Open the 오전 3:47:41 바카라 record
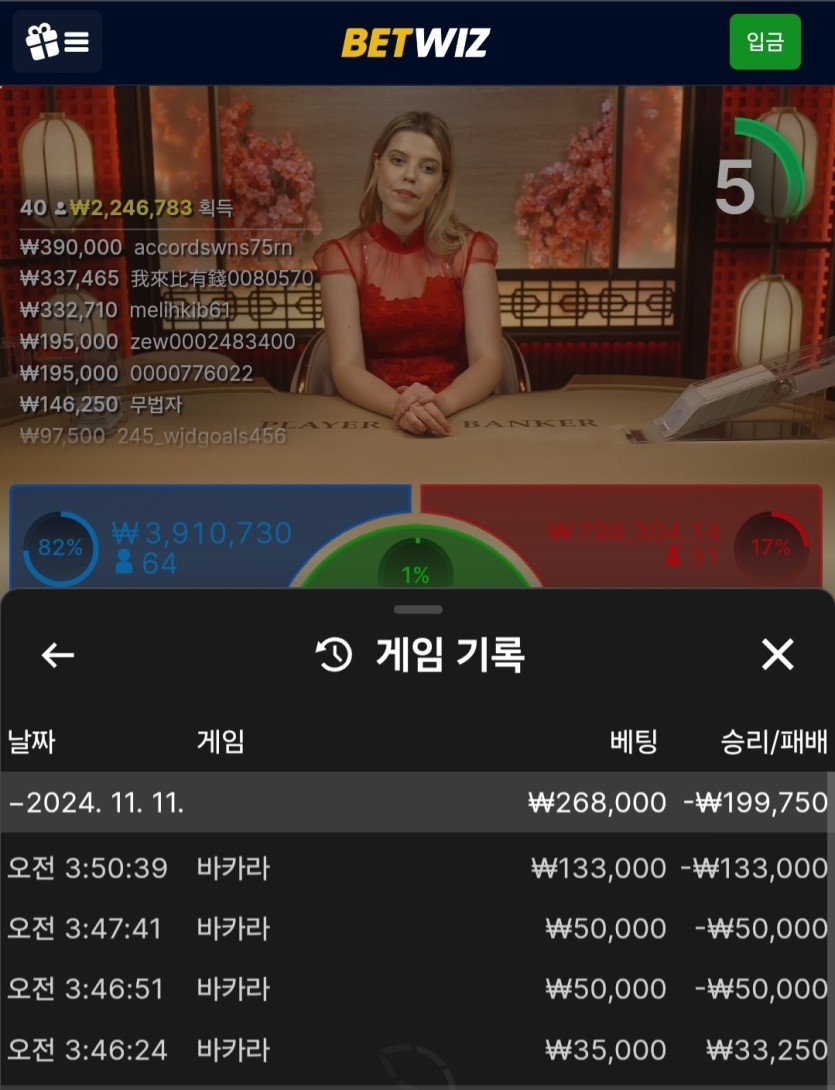This screenshot has width=835, height=1090. (417, 928)
